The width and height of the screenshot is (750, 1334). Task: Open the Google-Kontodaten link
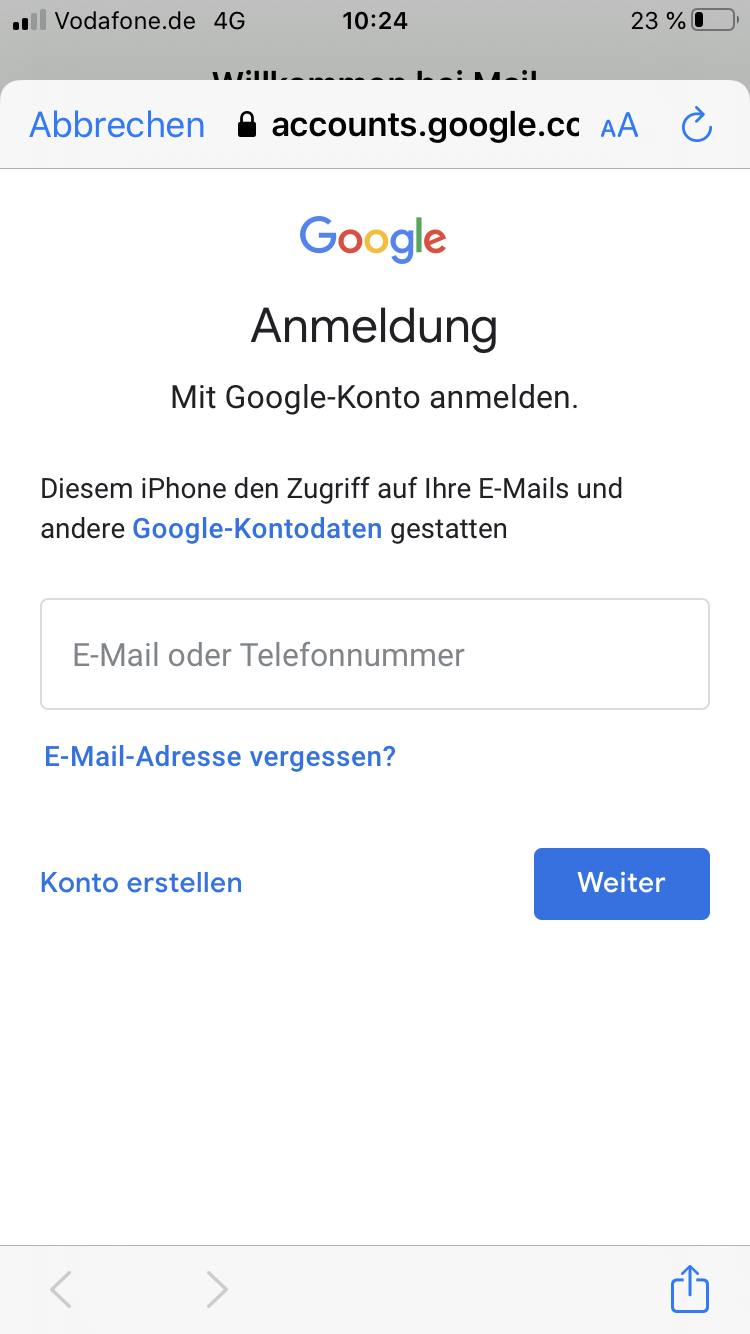click(x=257, y=528)
